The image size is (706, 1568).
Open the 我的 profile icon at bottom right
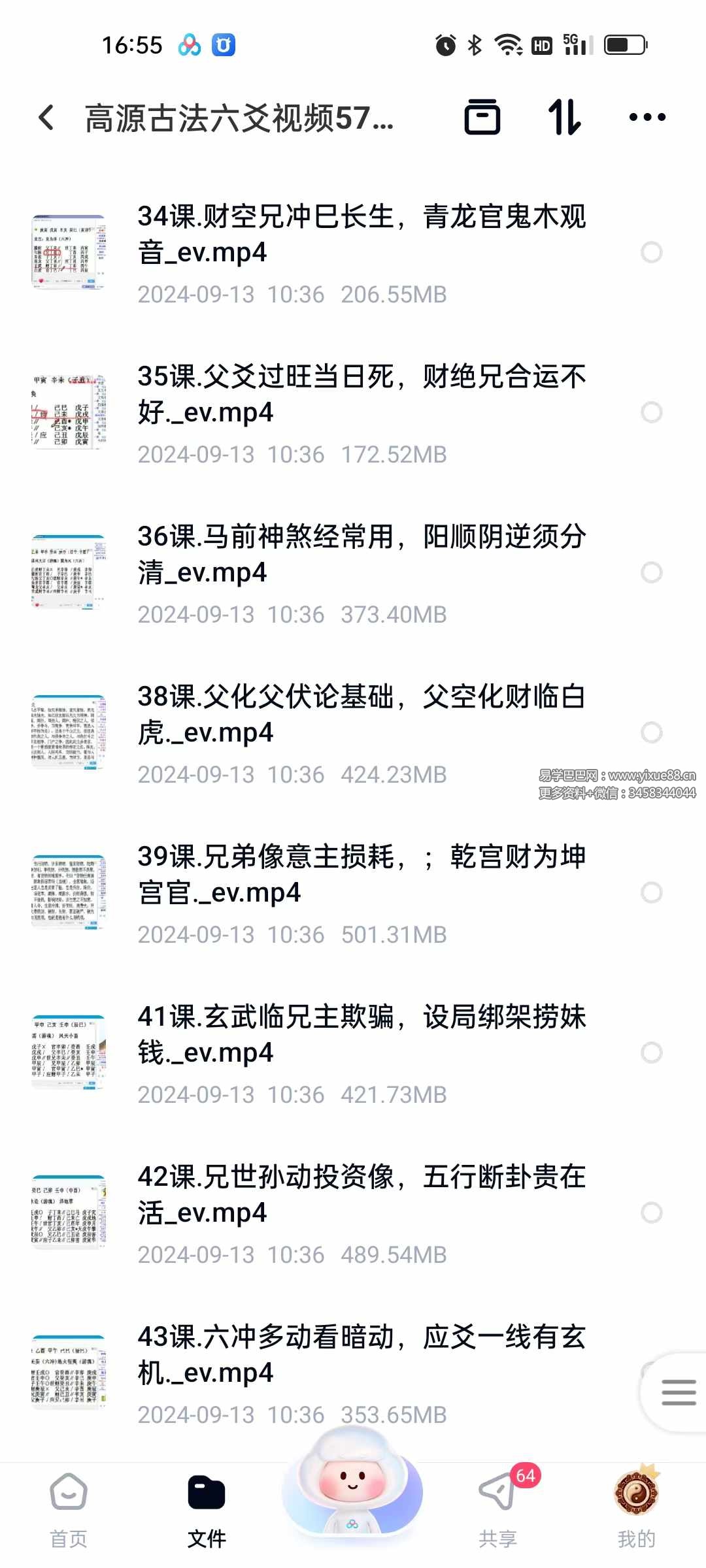(636, 1503)
